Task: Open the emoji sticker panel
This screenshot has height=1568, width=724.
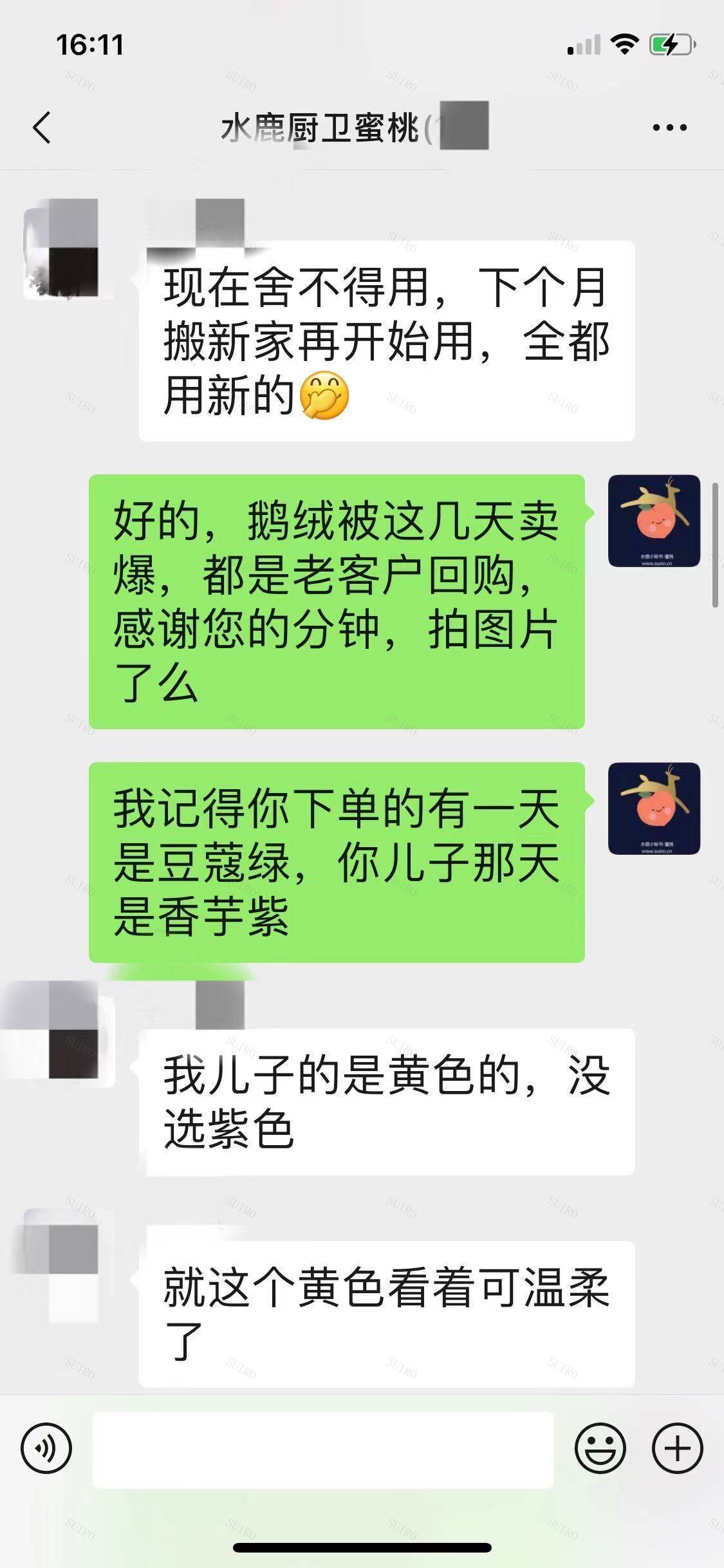Action: [600, 1449]
